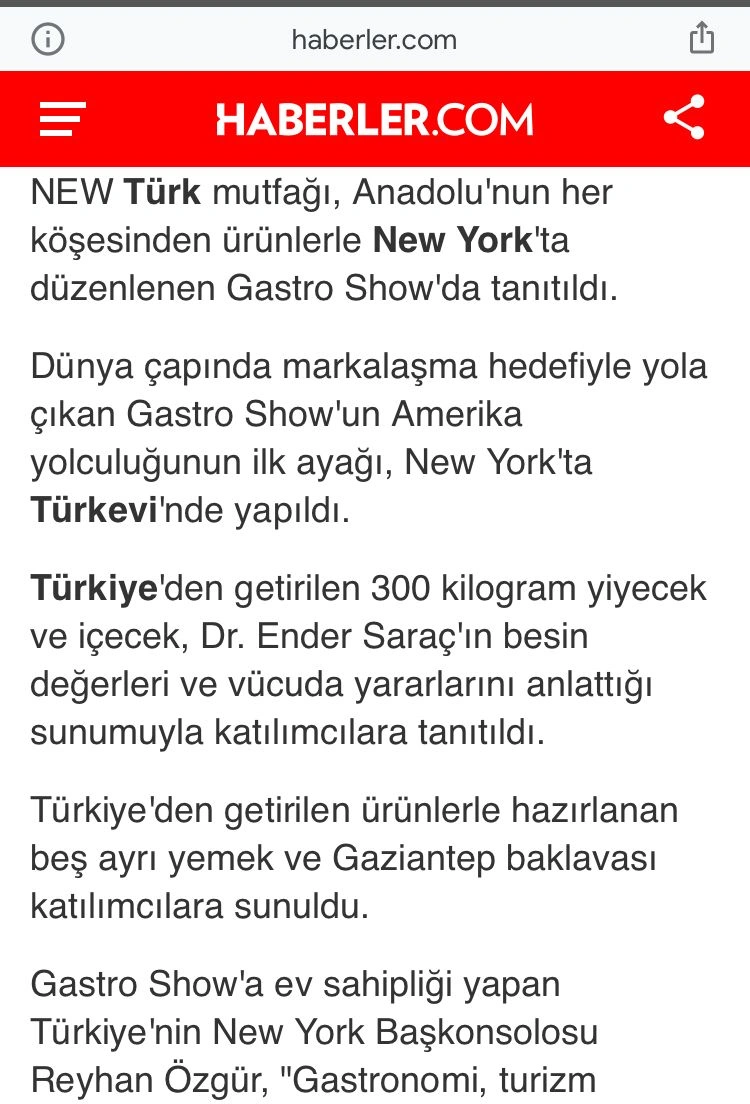Go to Haberler.com home via logo
Image resolution: width=750 pixels, height=1104 pixels.
[x=374, y=120]
